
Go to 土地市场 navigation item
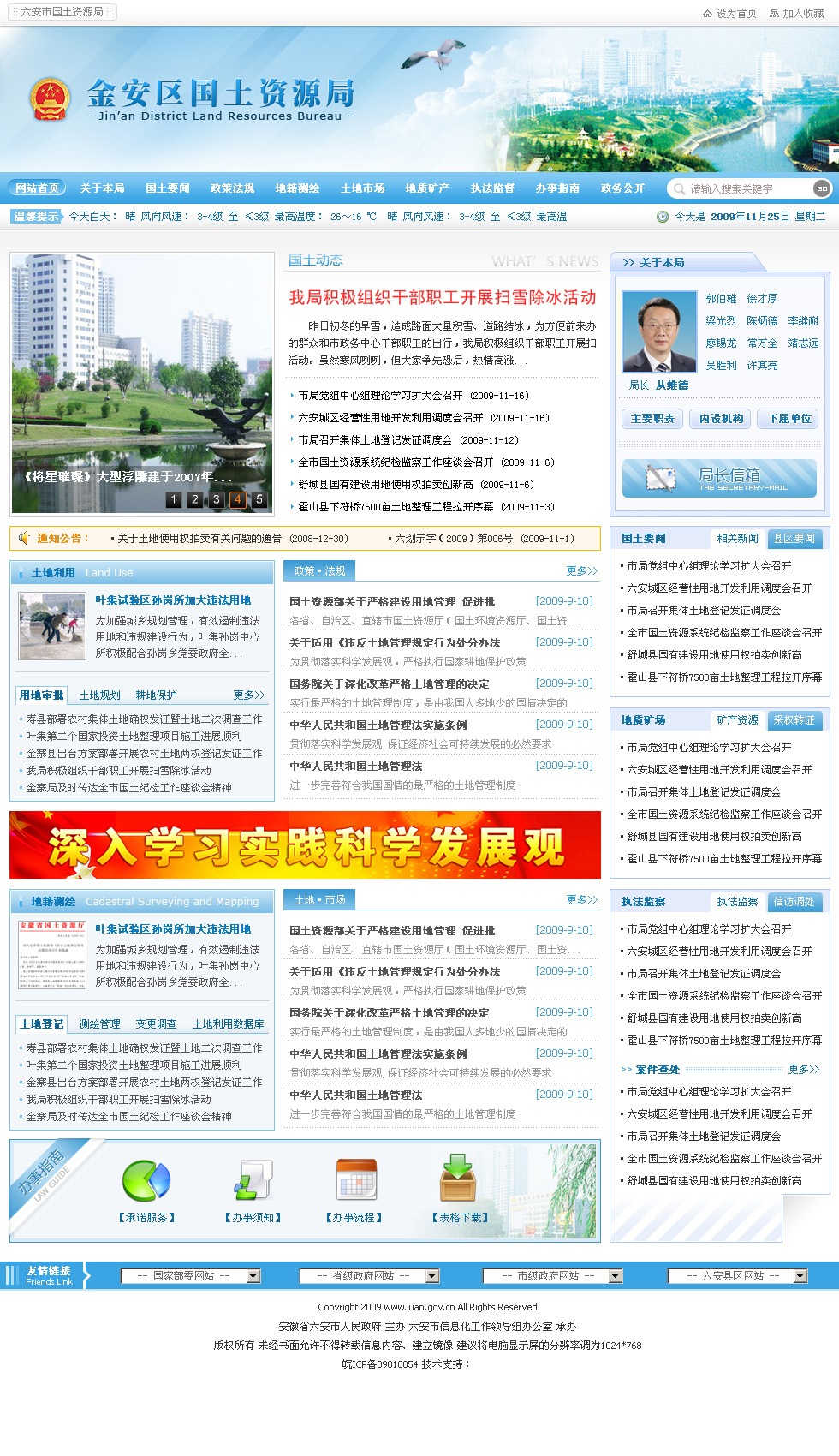click(362, 188)
